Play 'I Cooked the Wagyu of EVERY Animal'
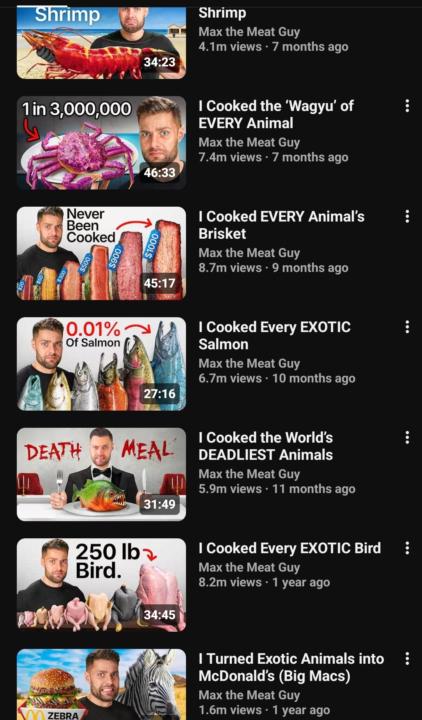The width and height of the screenshot is (422, 720). 101,143
